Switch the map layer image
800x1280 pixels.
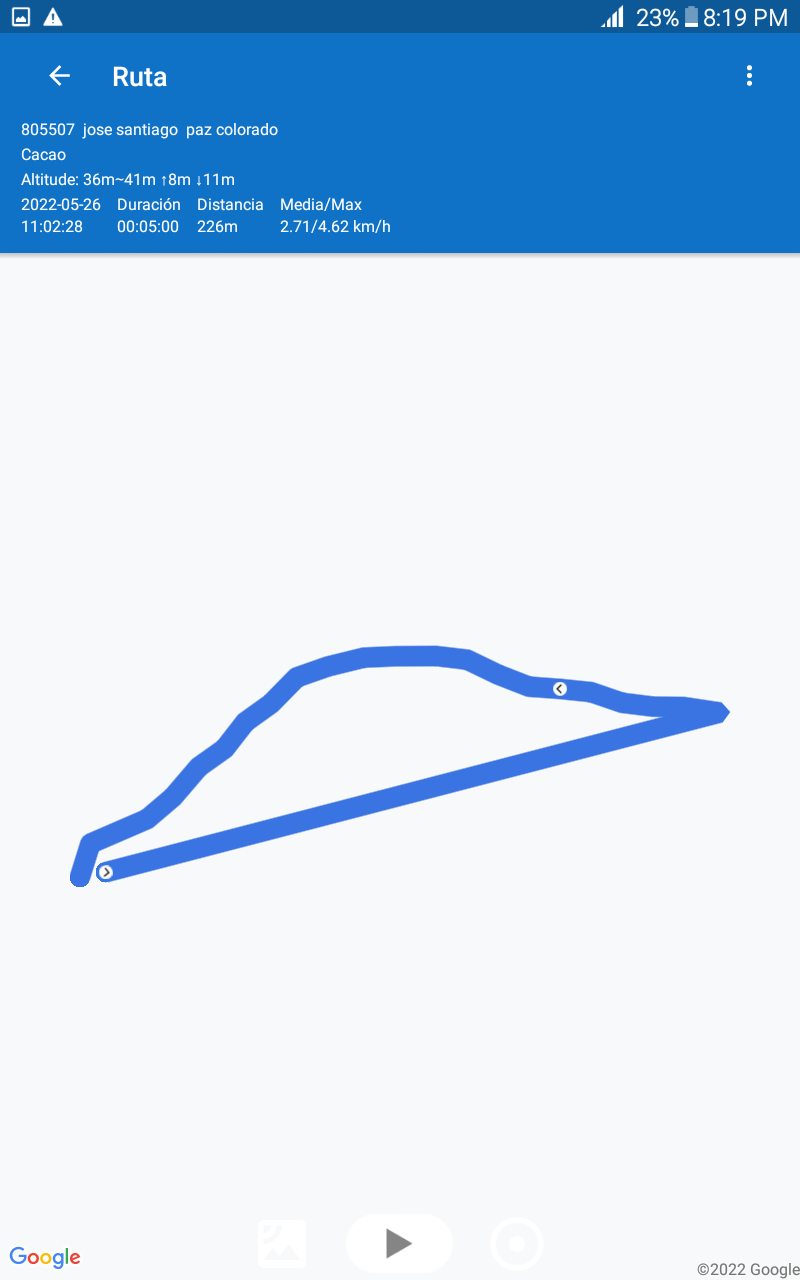282,1243
